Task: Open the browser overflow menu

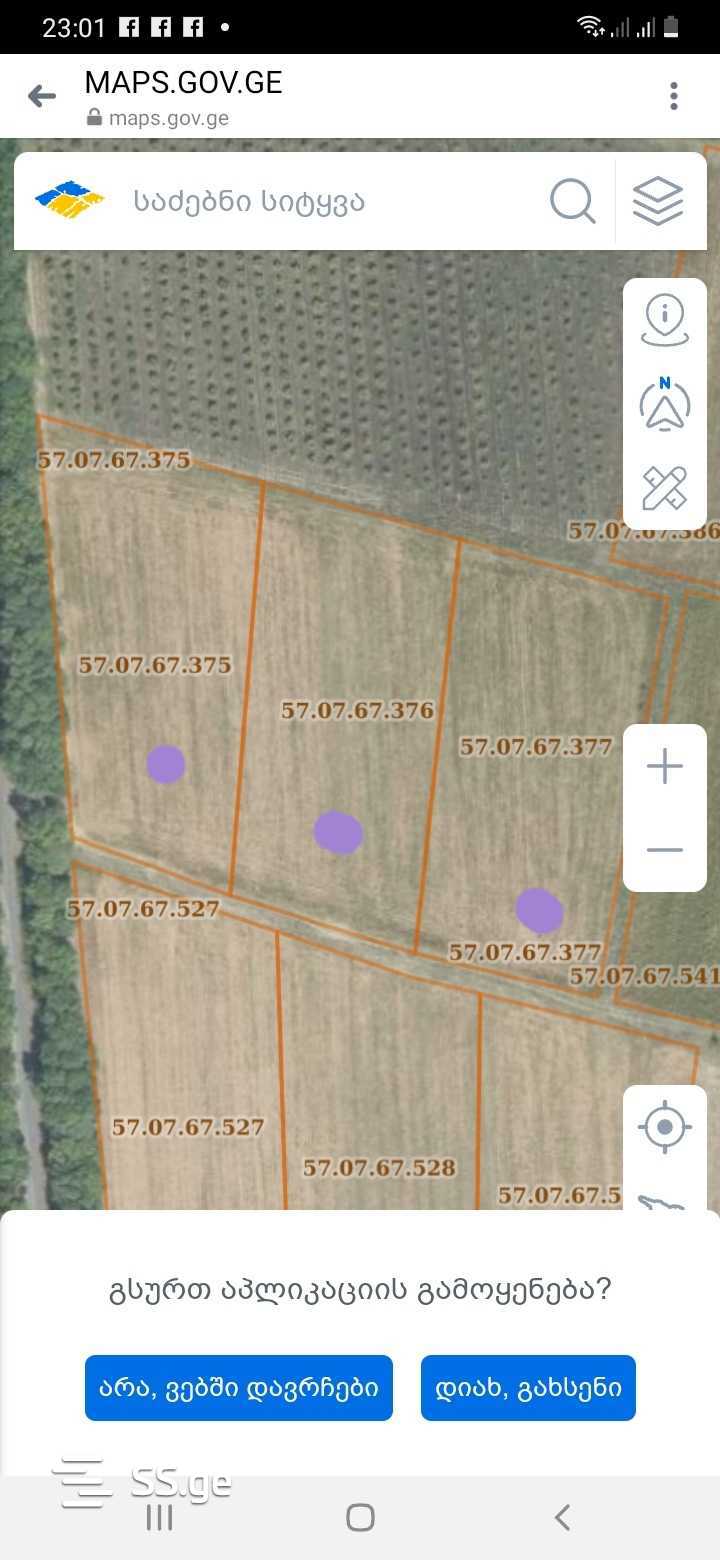Action: coord(672,95)
